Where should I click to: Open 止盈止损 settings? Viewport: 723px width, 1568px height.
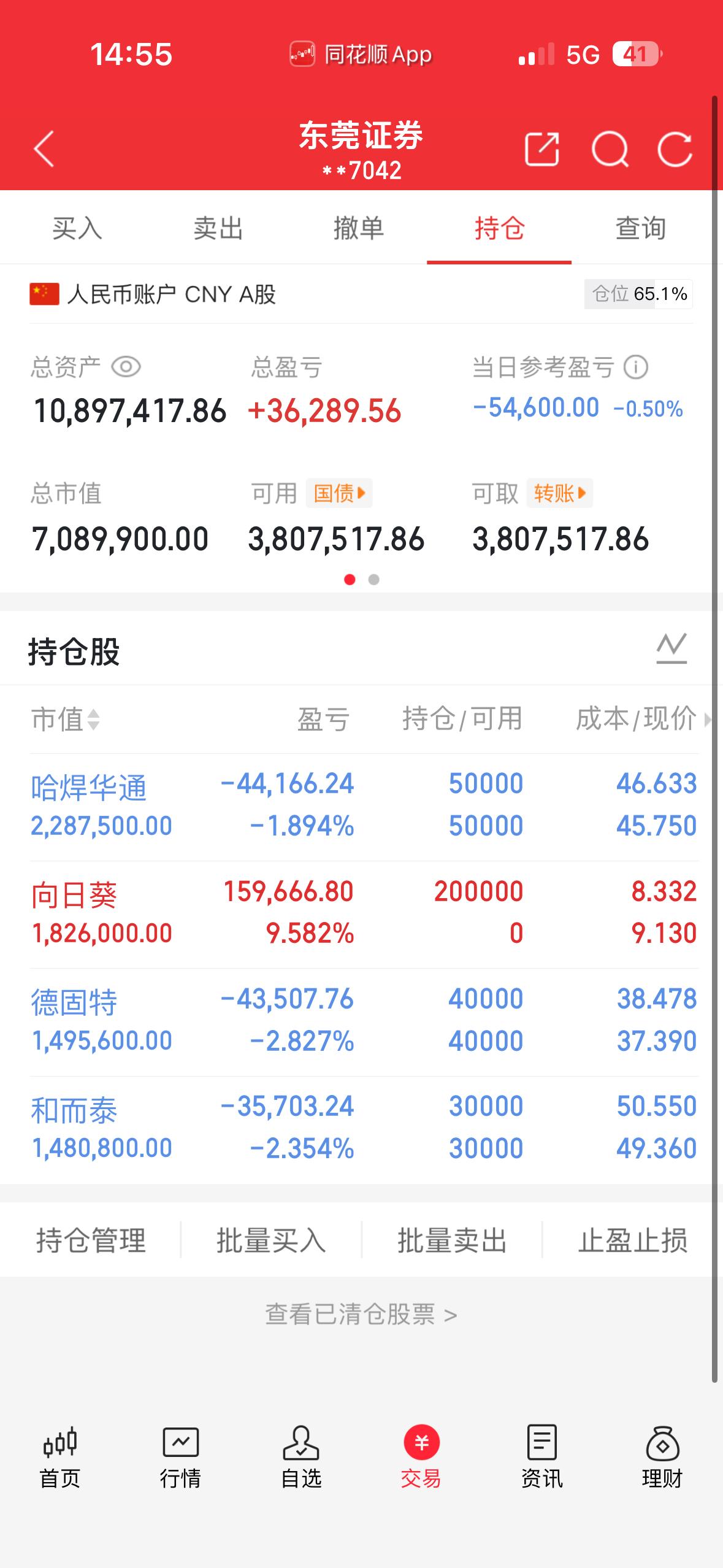(633, 1240)
